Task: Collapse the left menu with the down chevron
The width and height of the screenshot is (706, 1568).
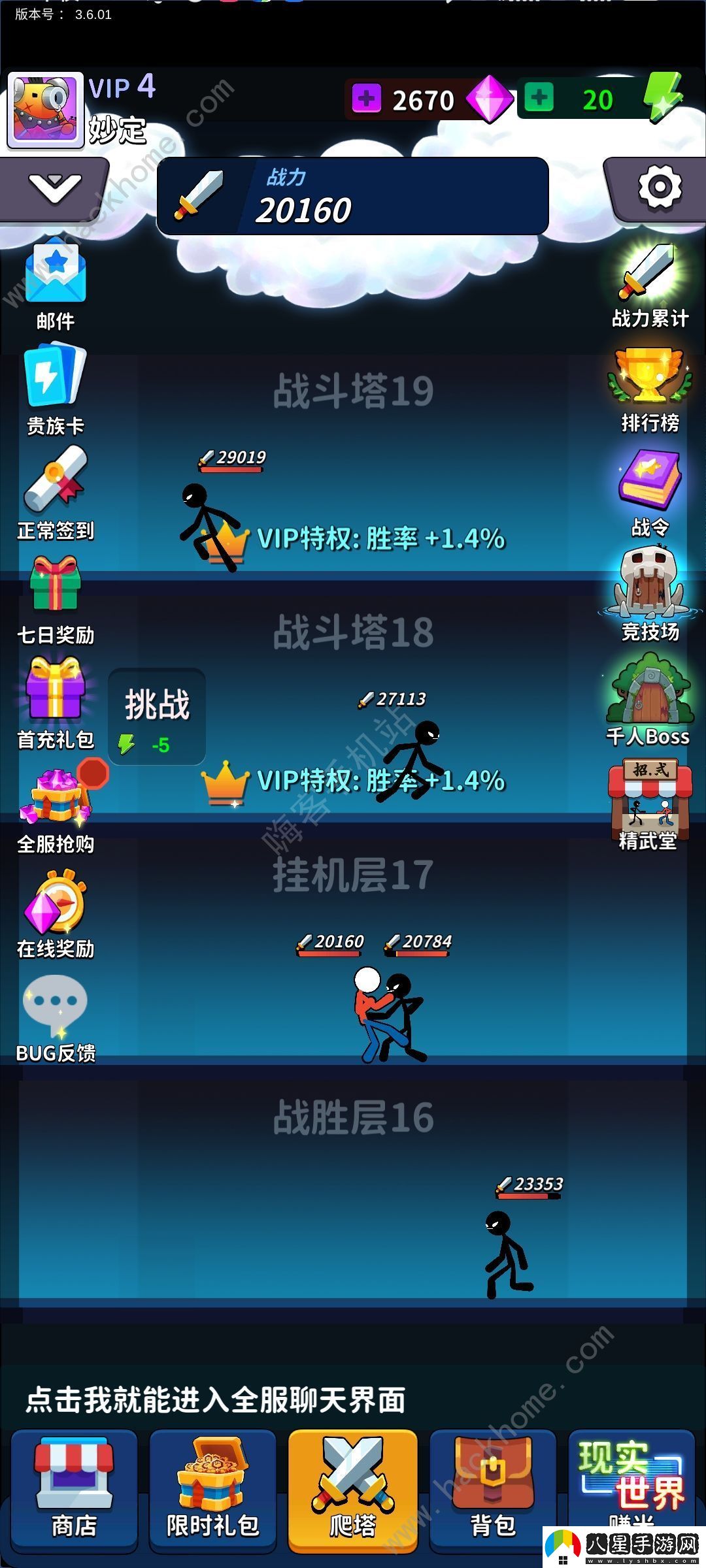Action: [x=56, y=189]
